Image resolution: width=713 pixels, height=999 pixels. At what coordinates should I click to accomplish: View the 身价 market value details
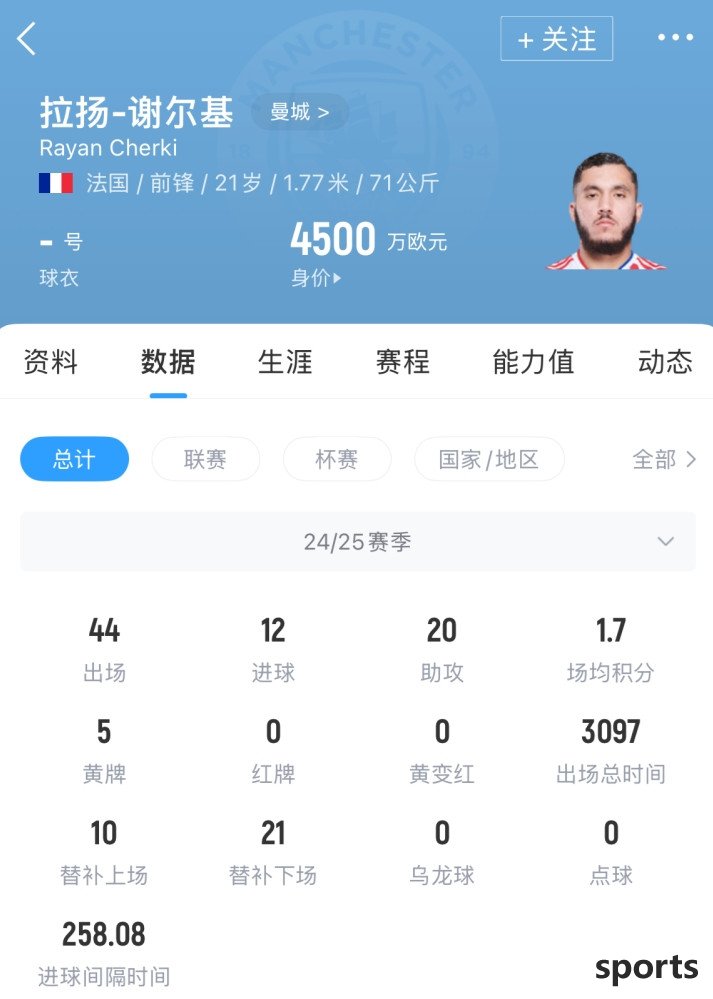[x=316, y=278]
